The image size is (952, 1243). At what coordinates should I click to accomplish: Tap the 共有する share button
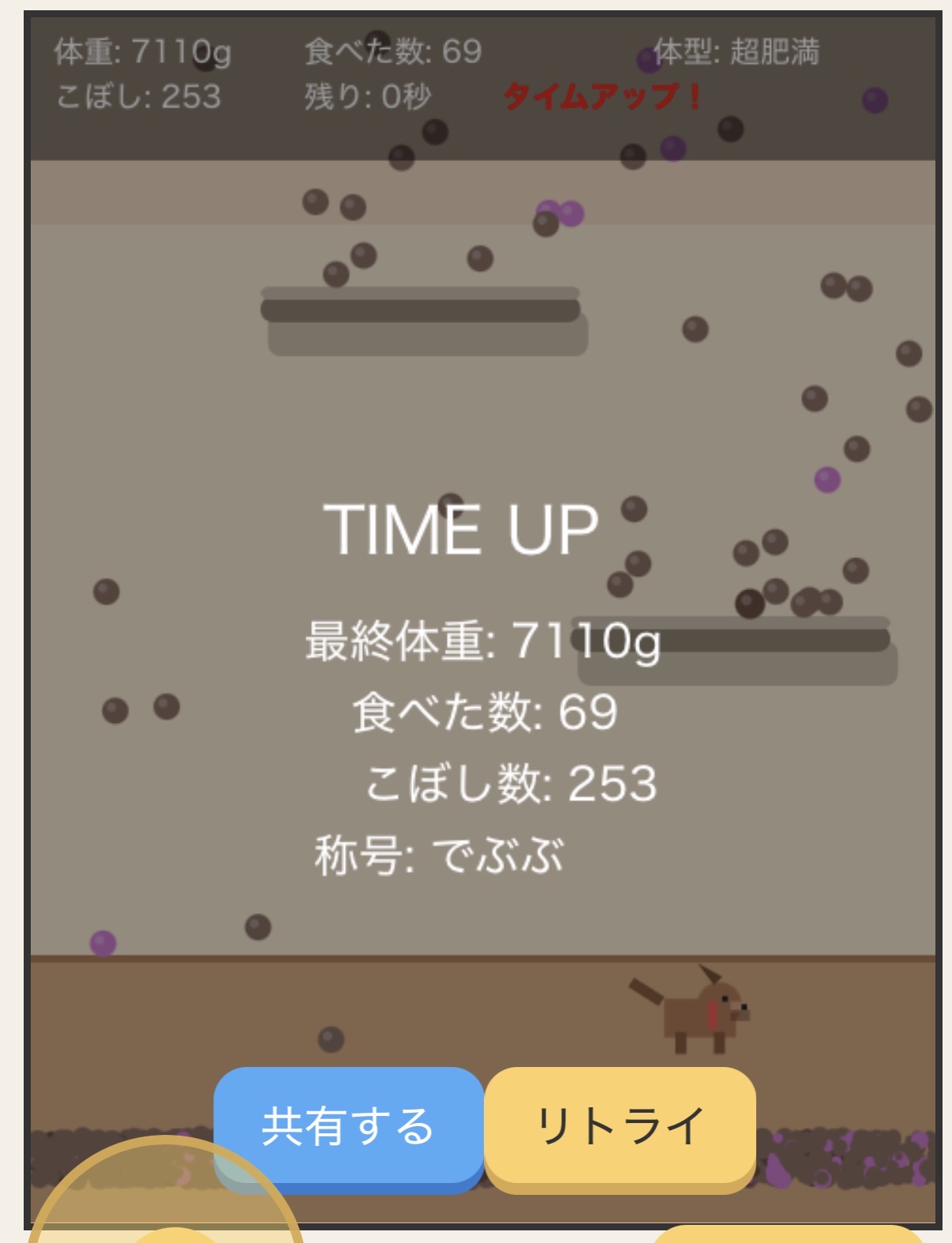tap(349, 1124)
